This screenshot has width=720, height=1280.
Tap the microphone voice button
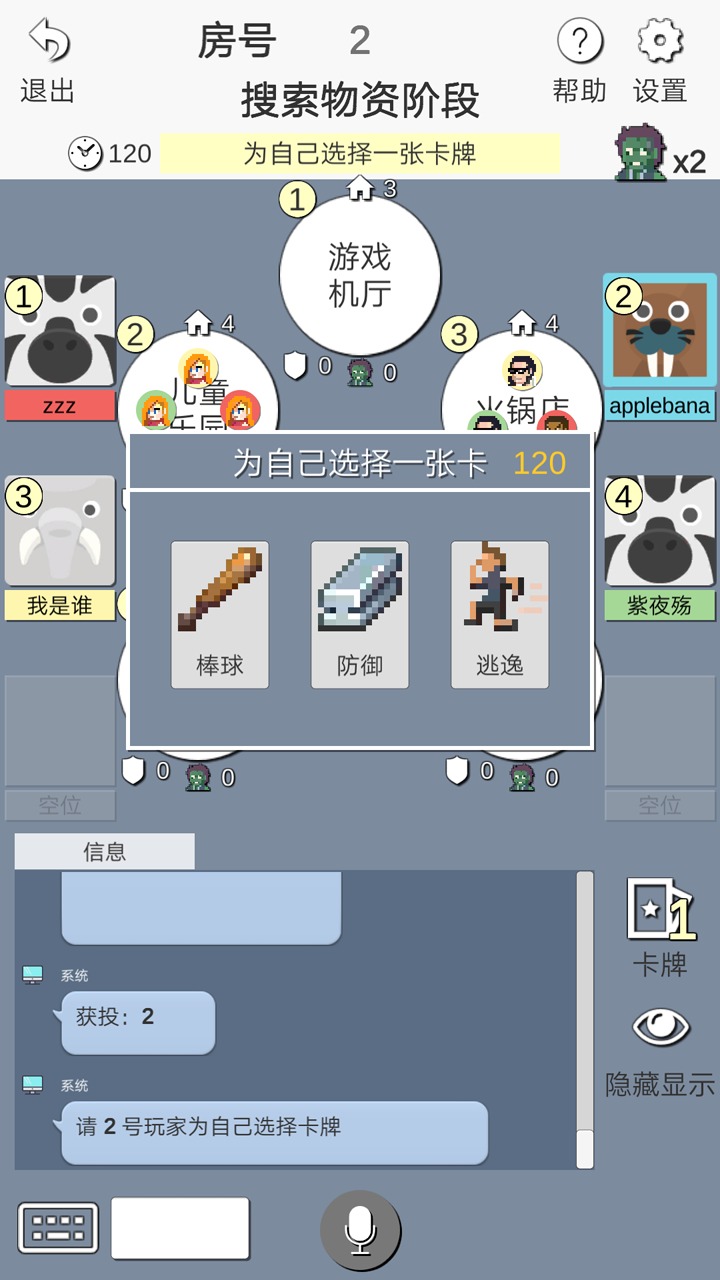point(360,1230)
